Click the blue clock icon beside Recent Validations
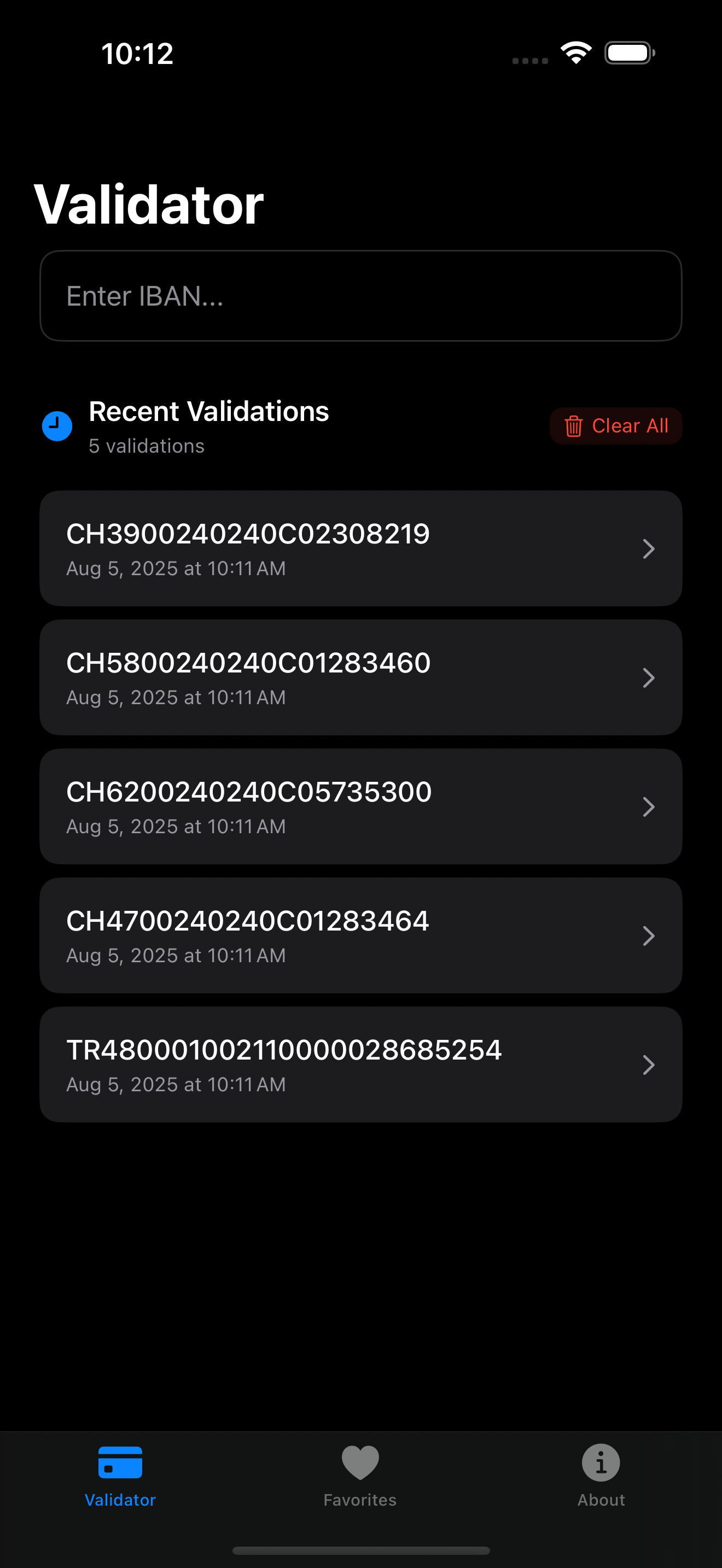 (x=57, y=426)
